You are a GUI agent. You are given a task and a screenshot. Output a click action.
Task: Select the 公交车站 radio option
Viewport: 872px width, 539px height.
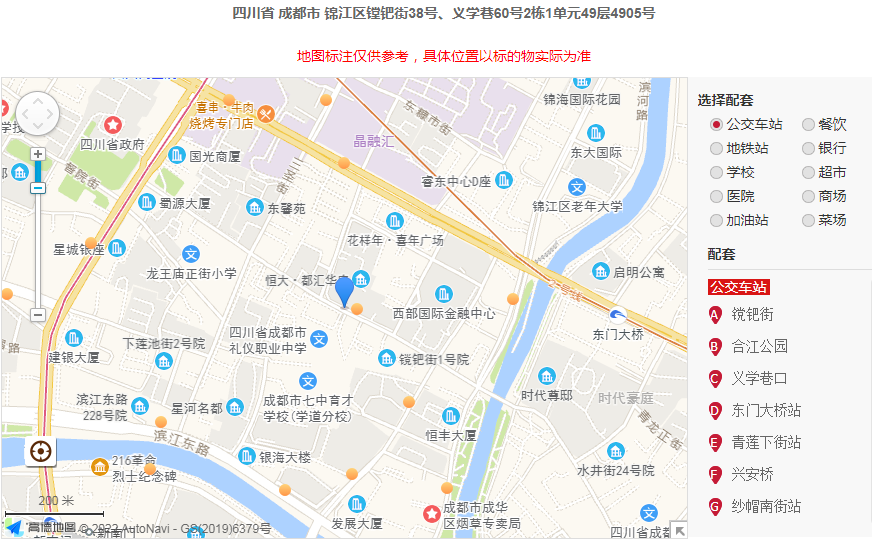coord(716,125)
